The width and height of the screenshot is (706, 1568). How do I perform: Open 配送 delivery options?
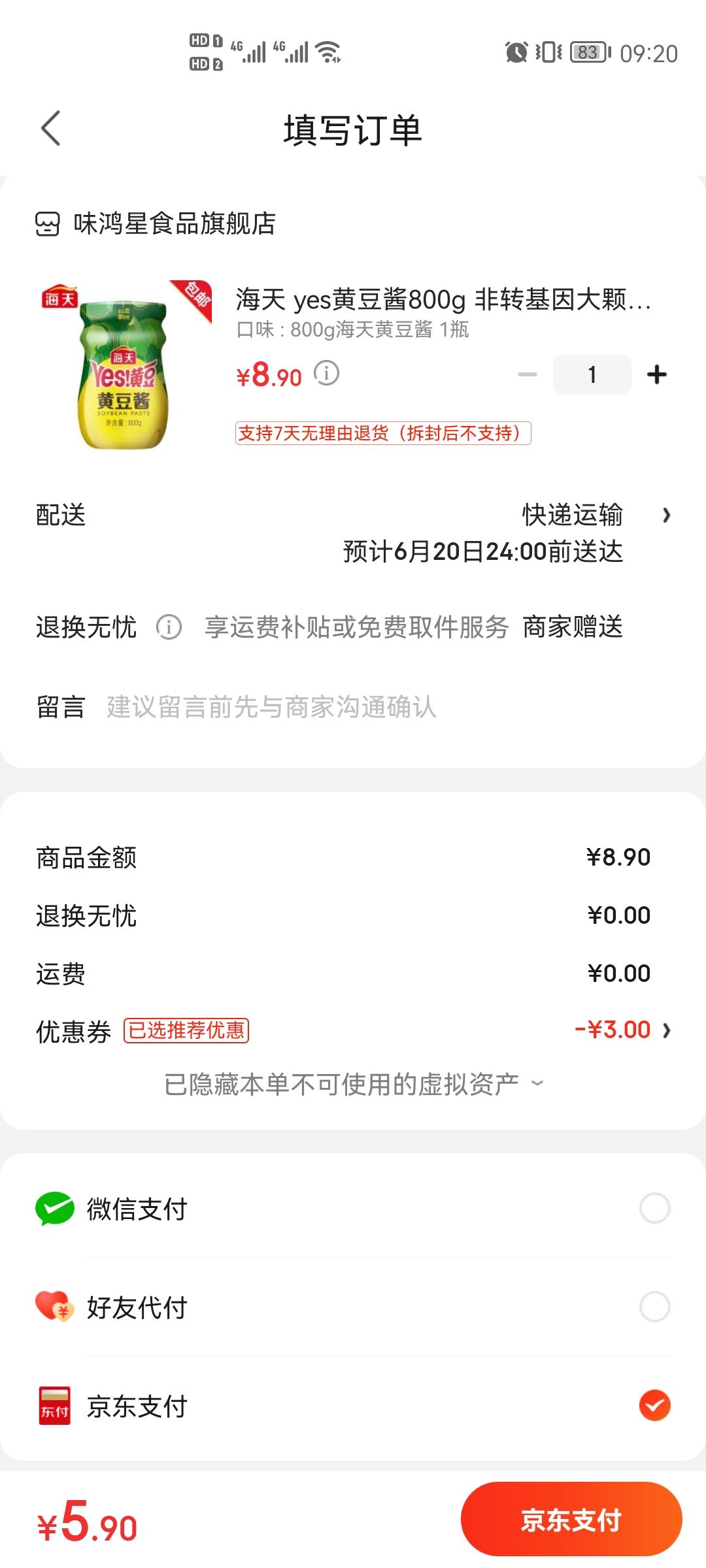353,533
